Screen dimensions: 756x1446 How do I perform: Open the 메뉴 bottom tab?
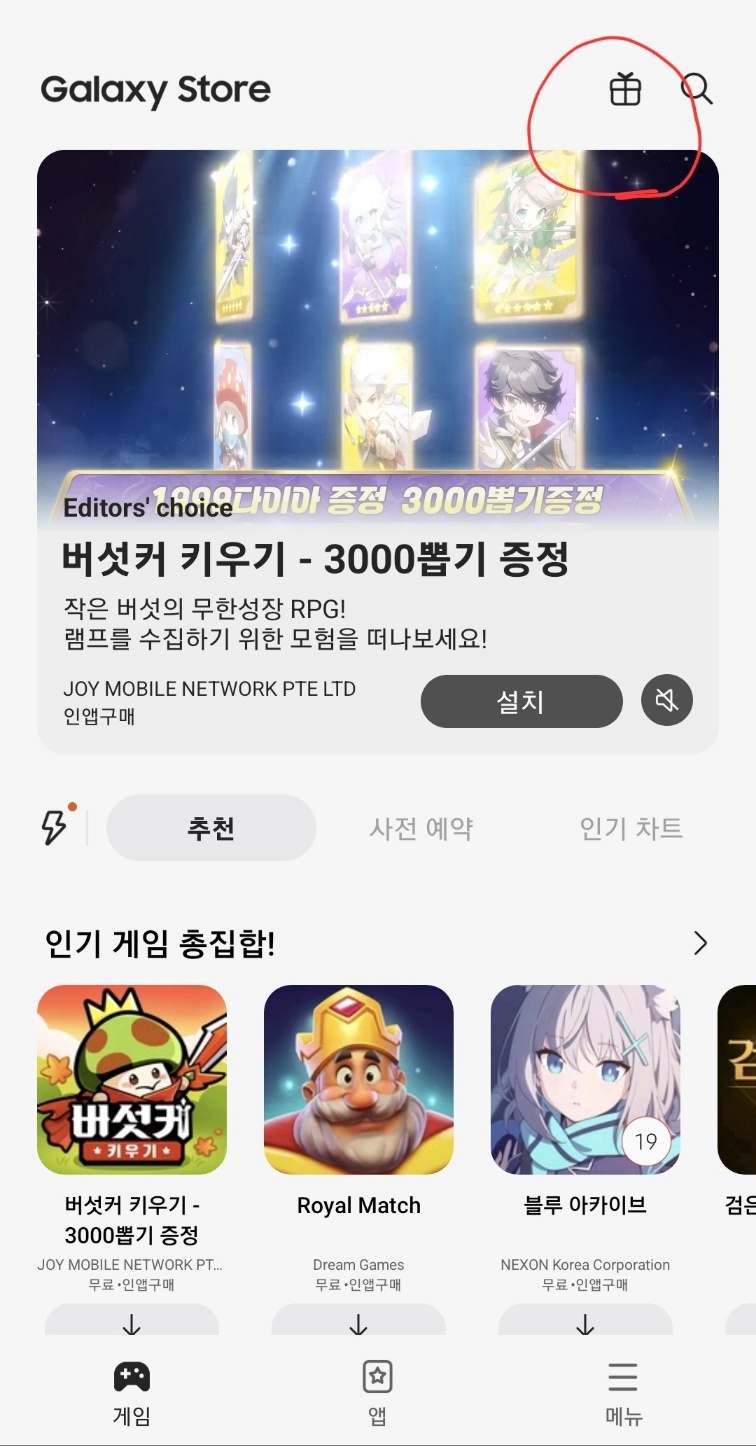coord(623,1392)
